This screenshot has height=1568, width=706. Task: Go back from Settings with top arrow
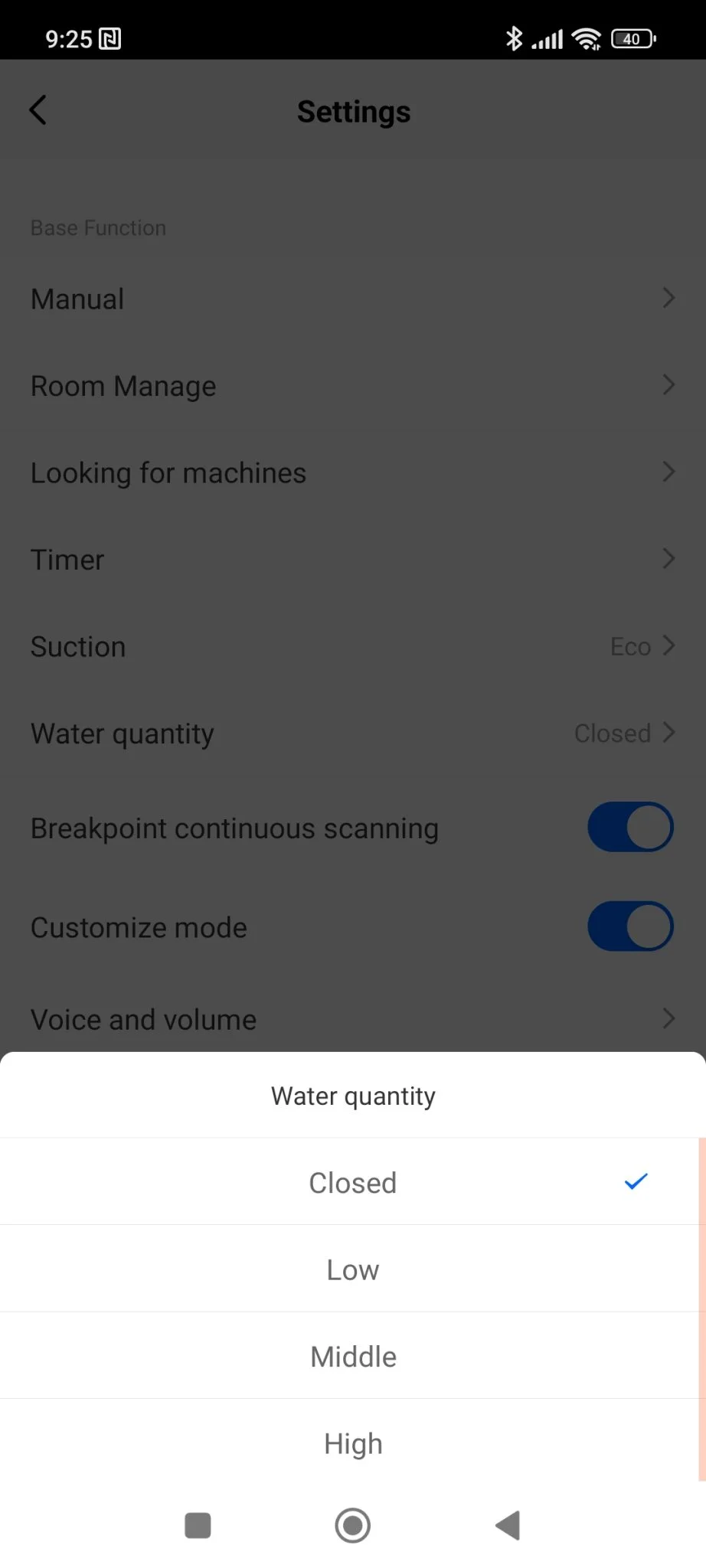pos(38,110)
